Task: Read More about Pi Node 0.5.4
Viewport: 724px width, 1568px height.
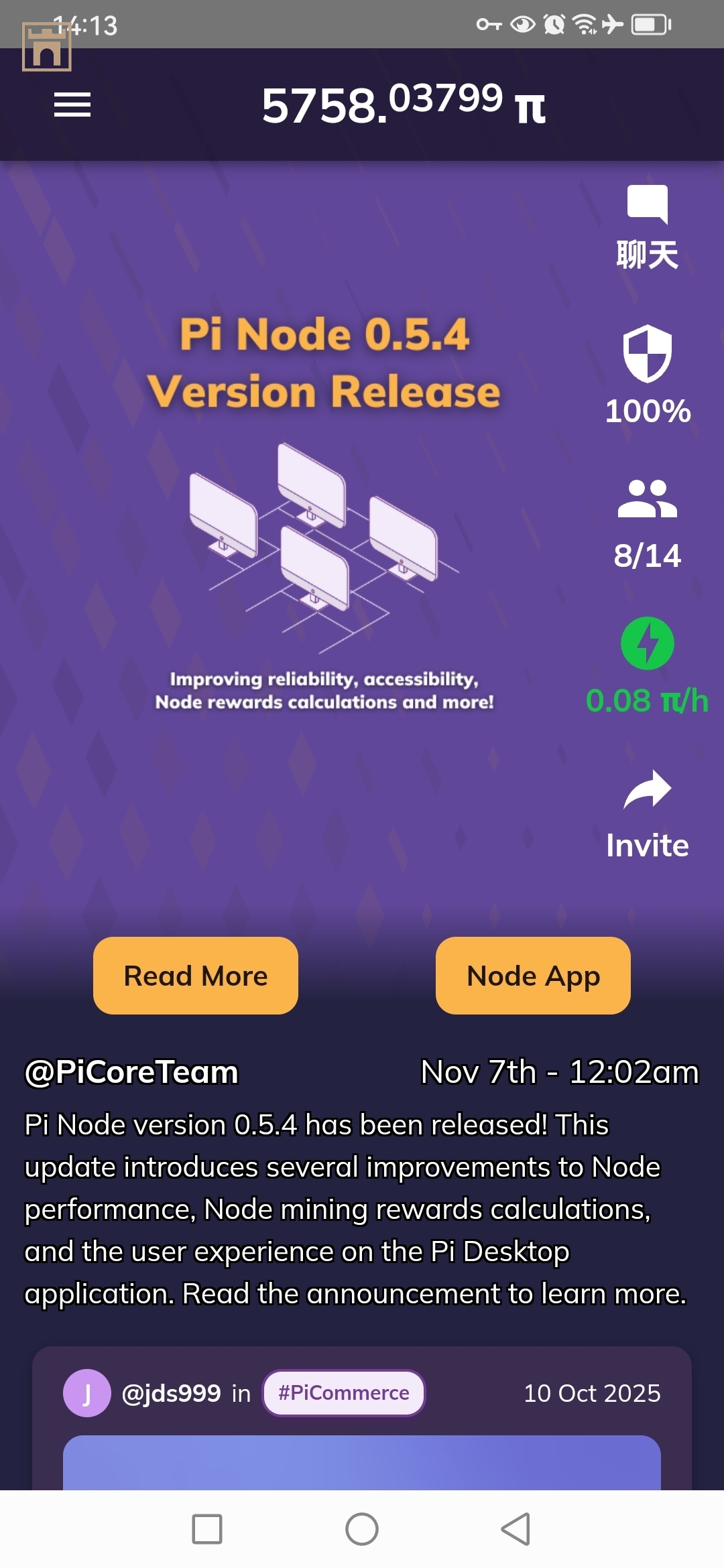Action: point(196,976)
